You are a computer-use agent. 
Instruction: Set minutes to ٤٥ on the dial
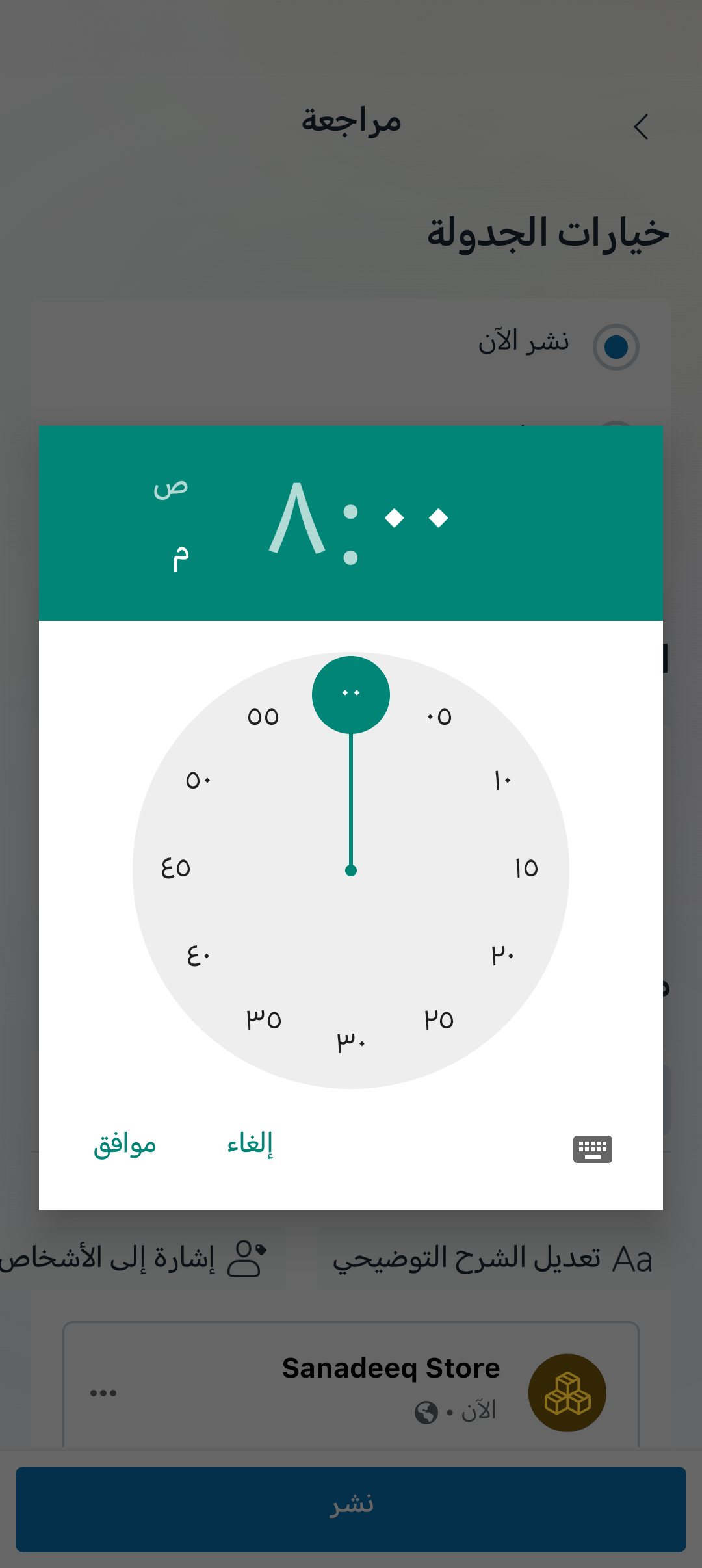(175, 869)
